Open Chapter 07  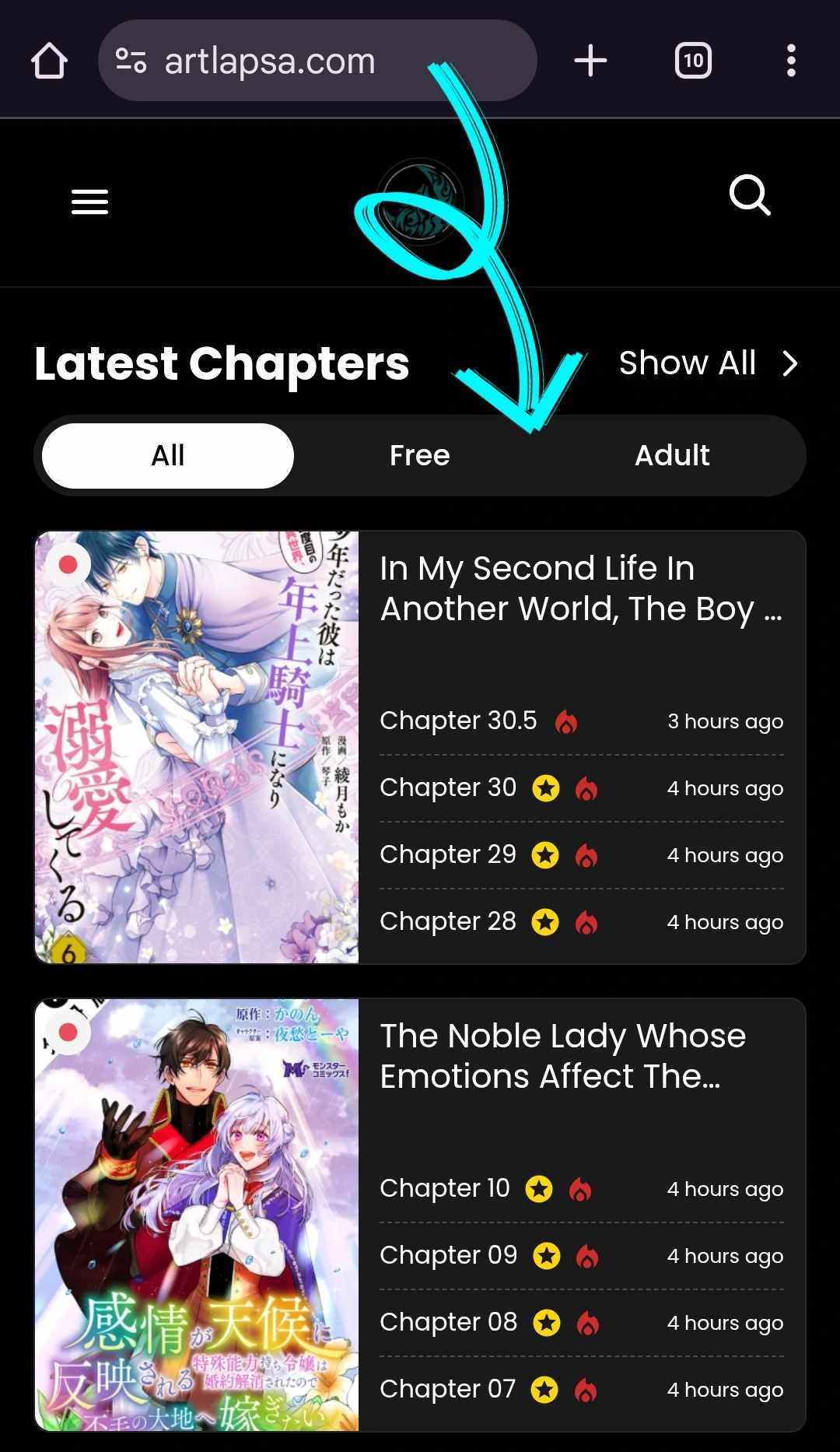447,1389
